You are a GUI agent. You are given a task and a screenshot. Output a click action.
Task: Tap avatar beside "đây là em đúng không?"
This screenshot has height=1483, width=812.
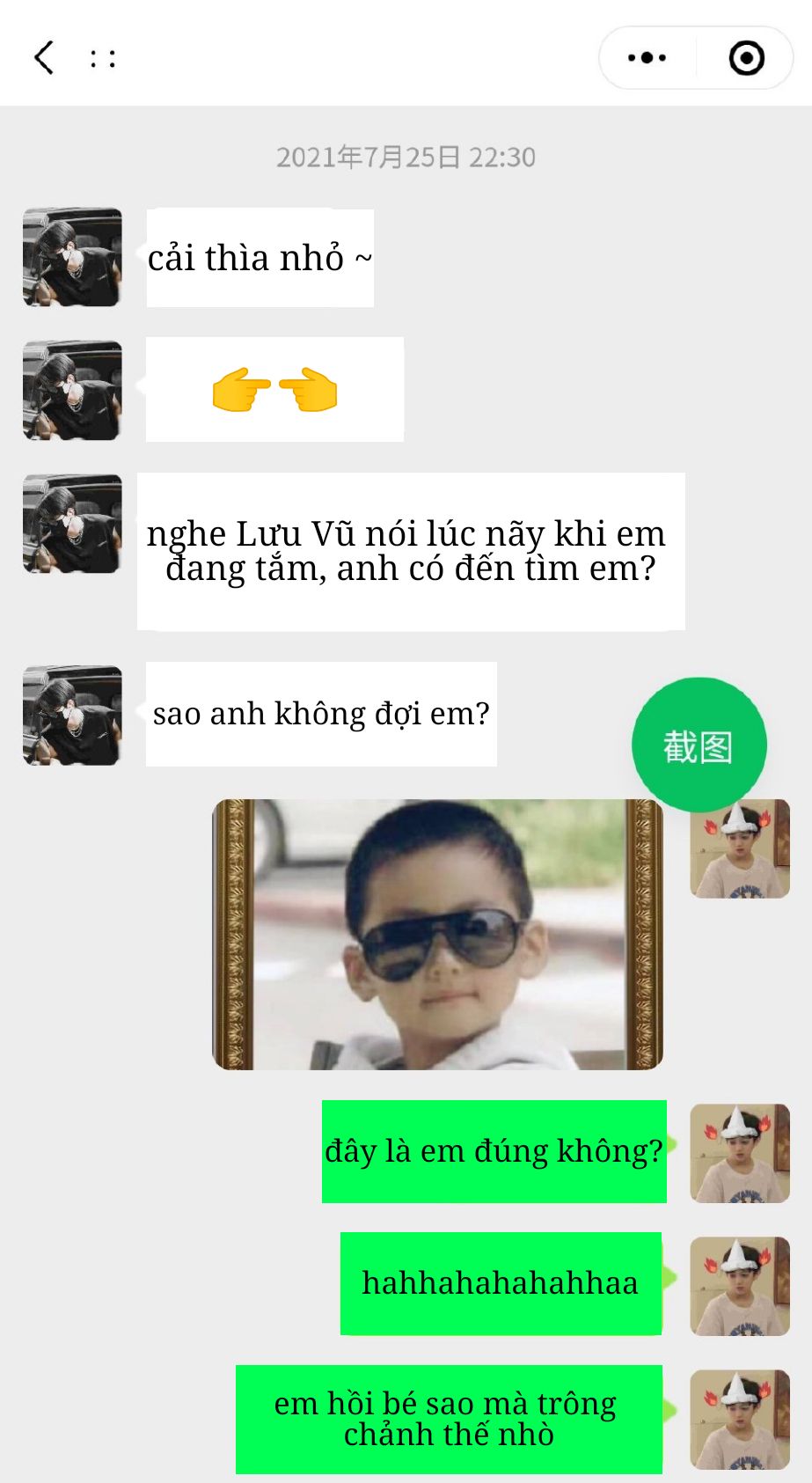[x=740, y=1153]
